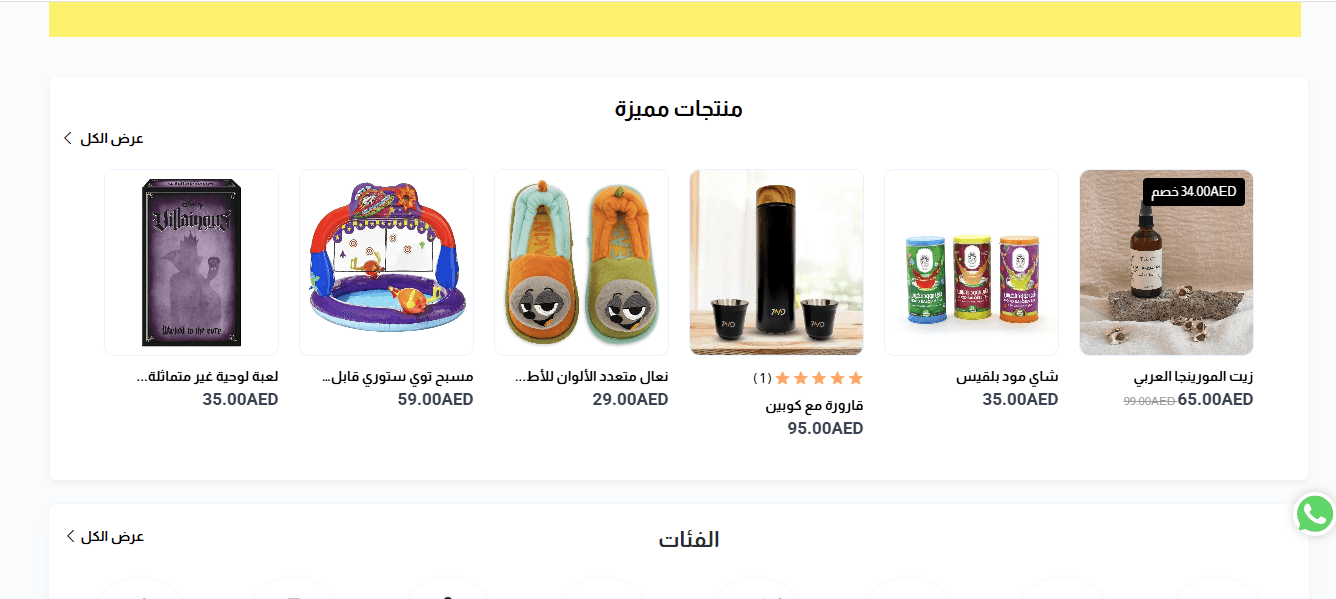
Task: View all categories via عرض الكل under الفئات
Action: (x=106, y=536)
